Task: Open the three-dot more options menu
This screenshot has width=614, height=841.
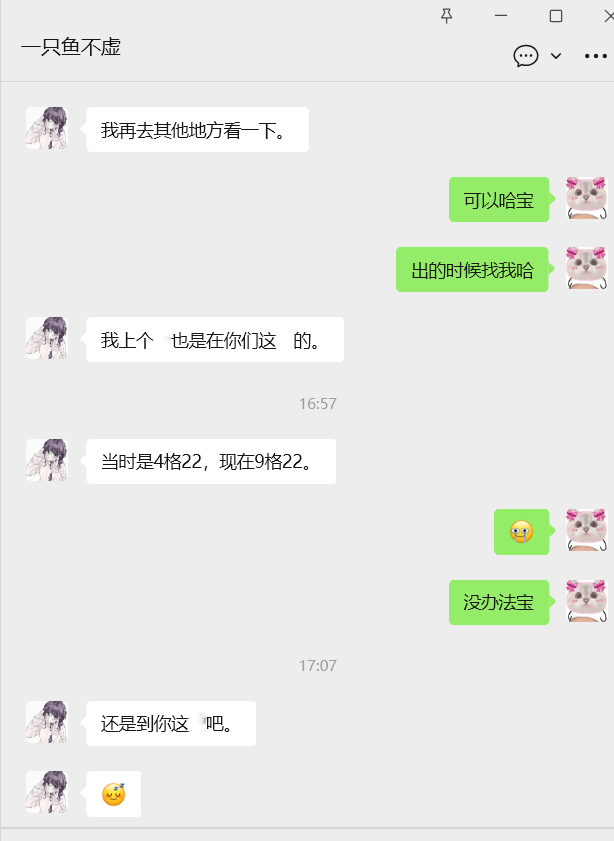Action: coord(595,56)
